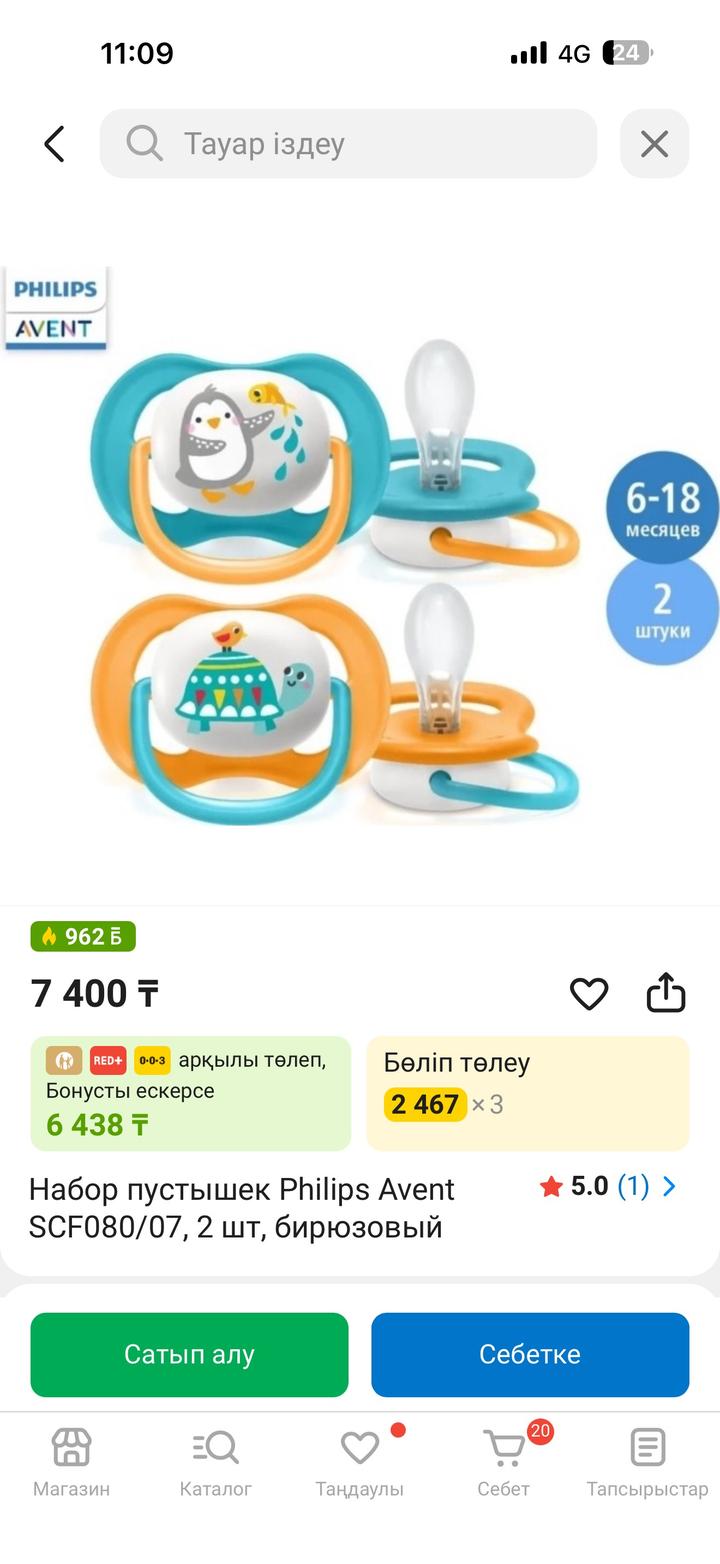Switch to the Тапсырыстар orders tab
The image size is (720, 1564).
647,1462
